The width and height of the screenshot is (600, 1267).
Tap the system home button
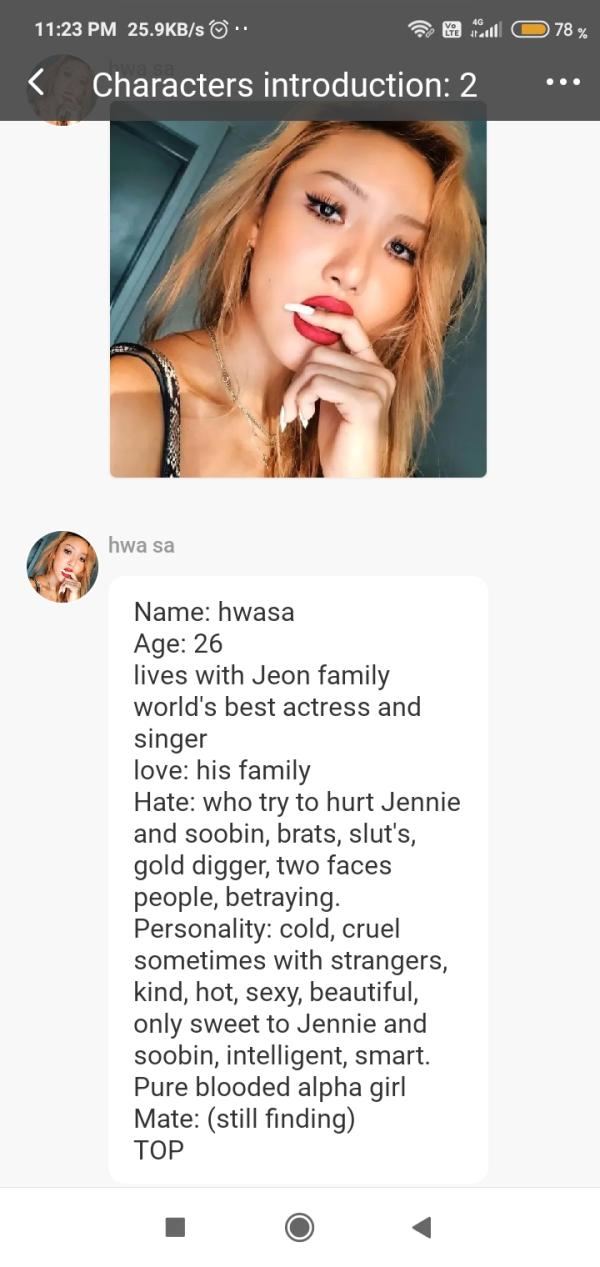(x=299, y=1227)
